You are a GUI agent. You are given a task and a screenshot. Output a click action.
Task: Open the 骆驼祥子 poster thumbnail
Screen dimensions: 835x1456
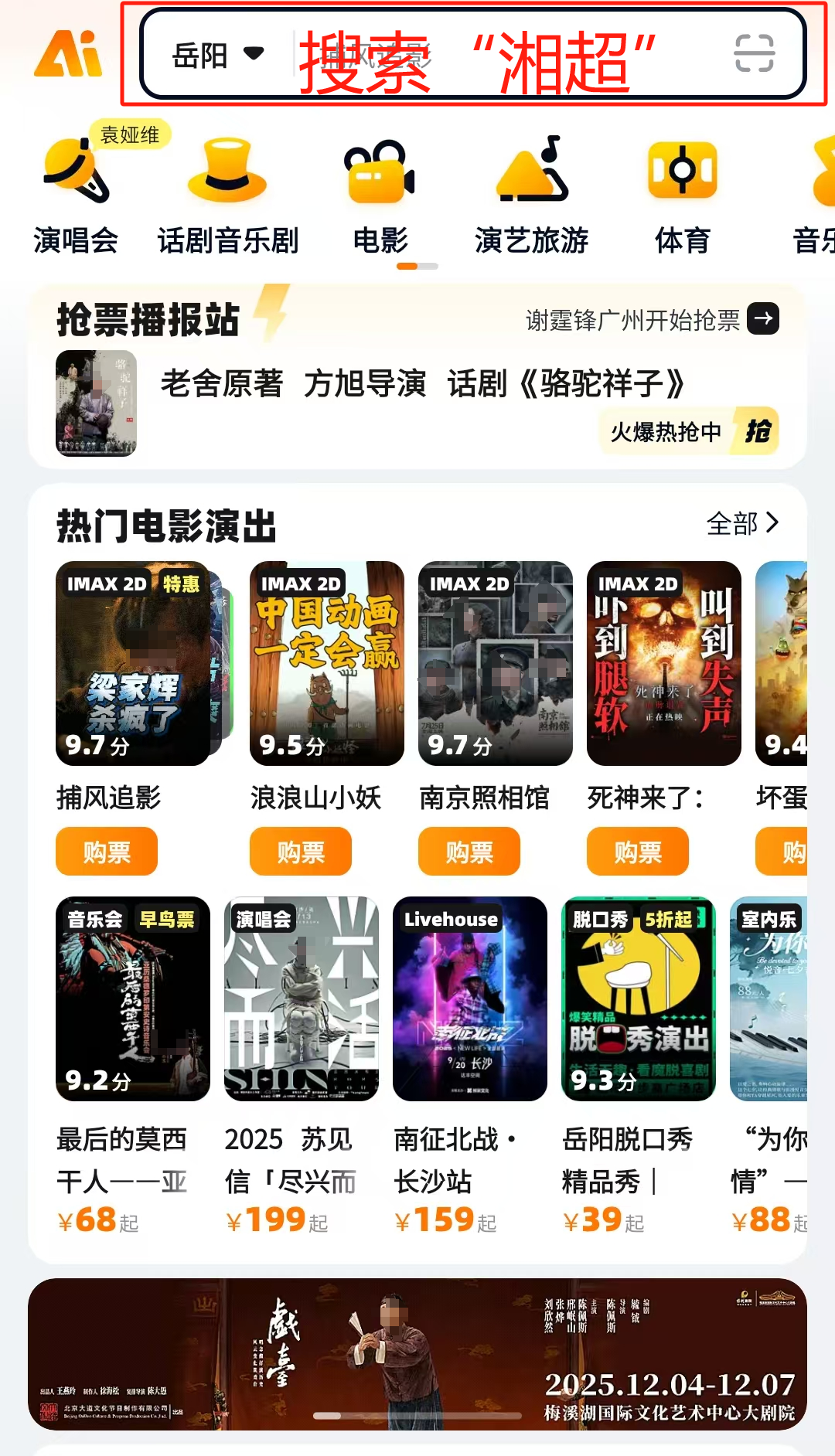pyautogui.click(x=98, y=403)
